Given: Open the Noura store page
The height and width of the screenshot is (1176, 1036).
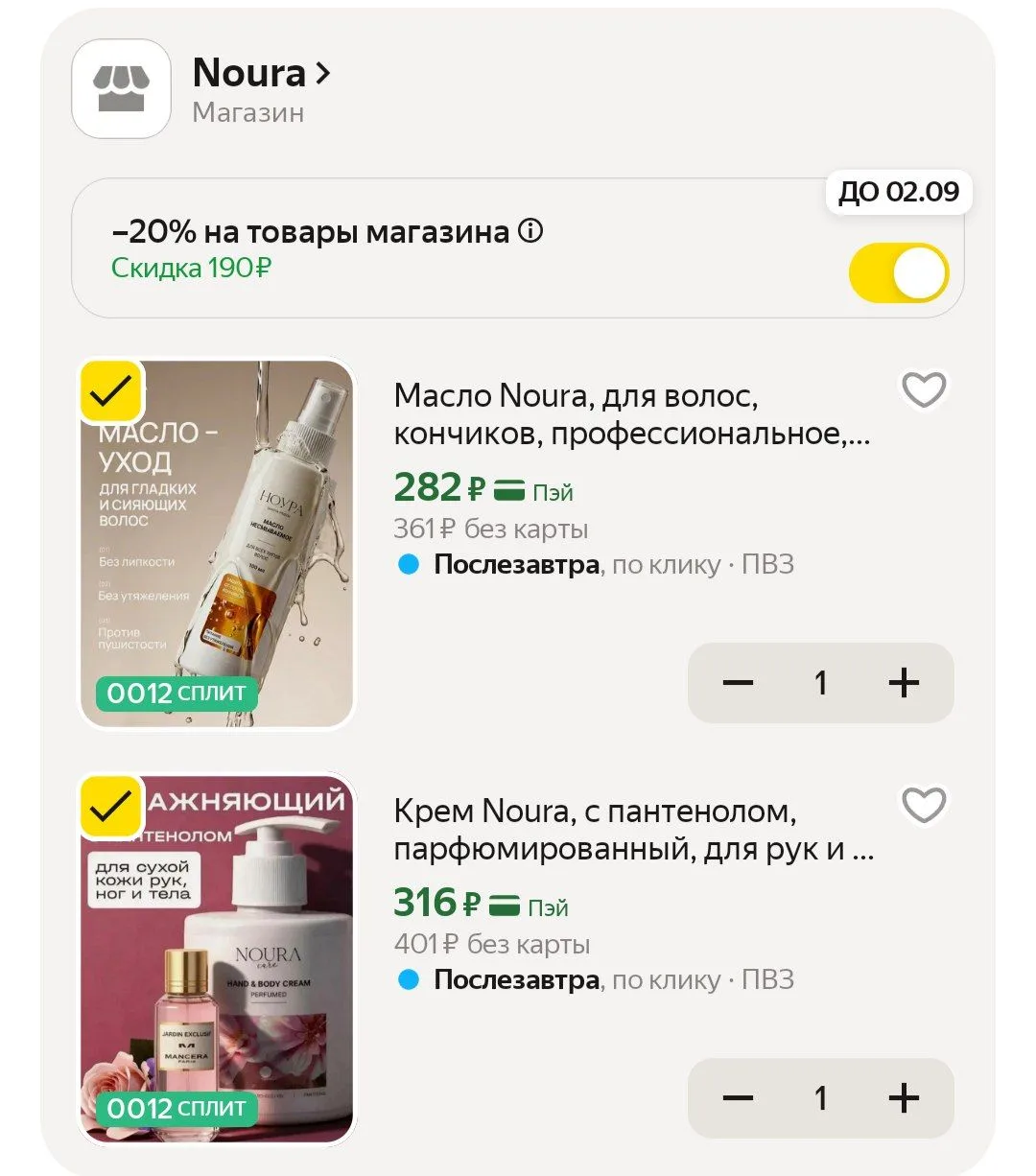Looking at the screenshot, I should (261, 73).
